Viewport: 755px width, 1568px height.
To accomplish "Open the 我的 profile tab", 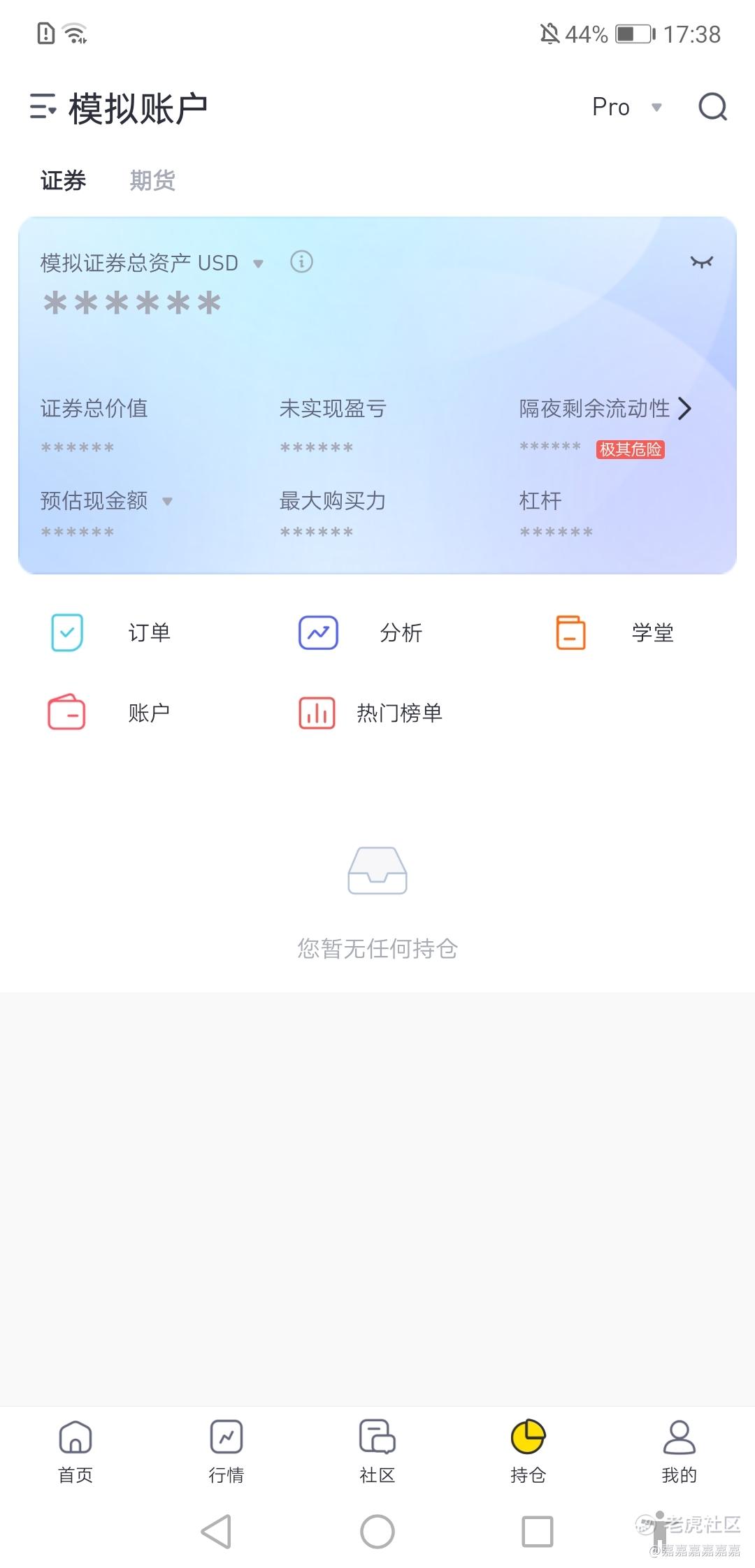I will point(679,1451).
